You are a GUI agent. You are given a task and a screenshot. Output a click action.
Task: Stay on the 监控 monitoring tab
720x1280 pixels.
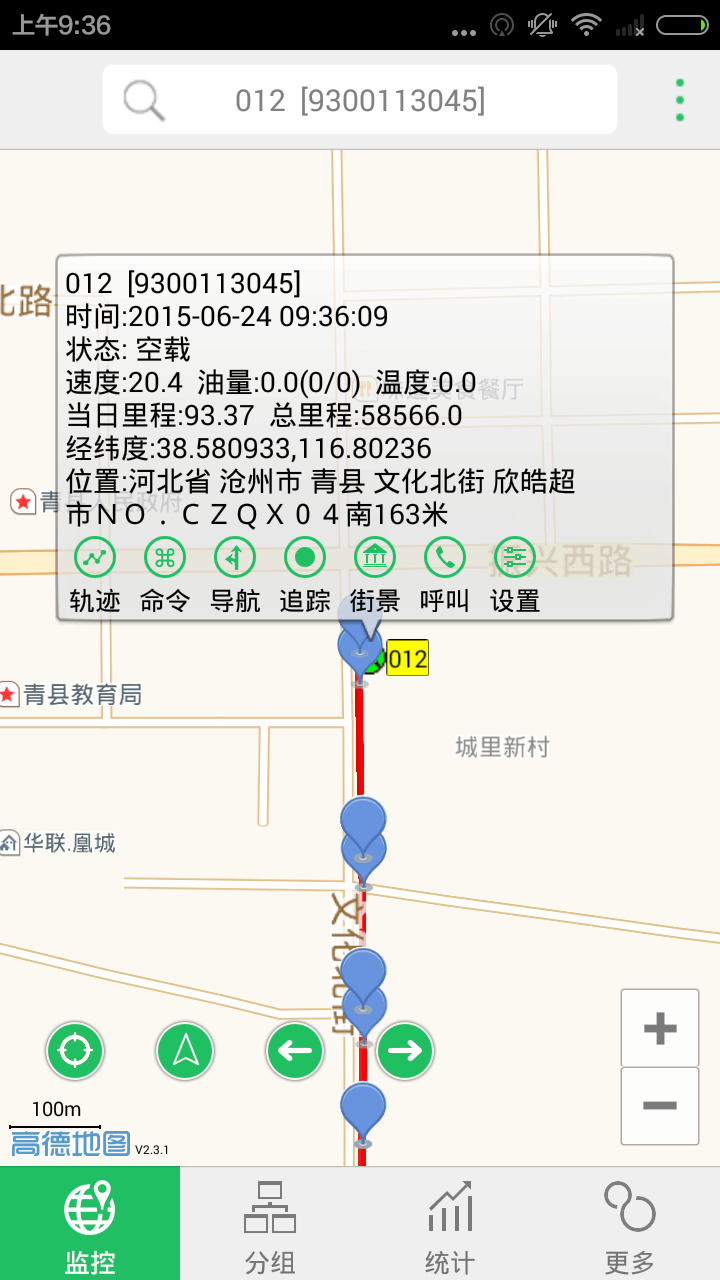coord(90,1222)
